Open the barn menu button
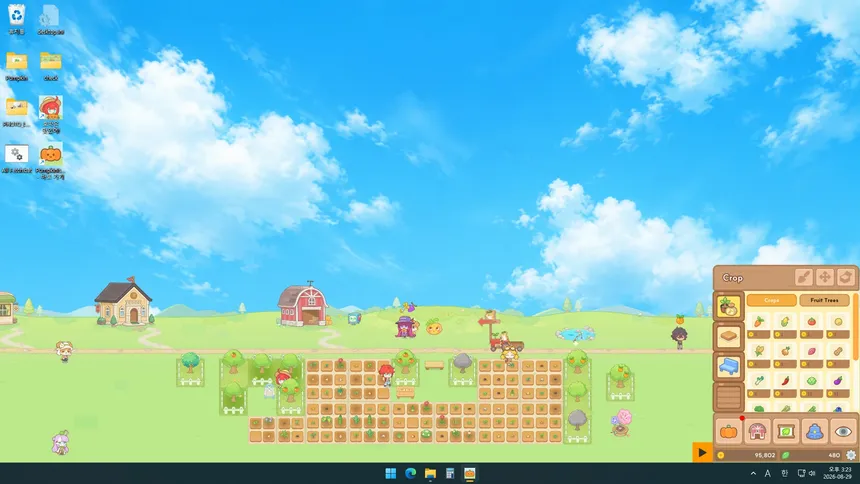860x484 pixels. pyautogui.click(x=757, y=431)
